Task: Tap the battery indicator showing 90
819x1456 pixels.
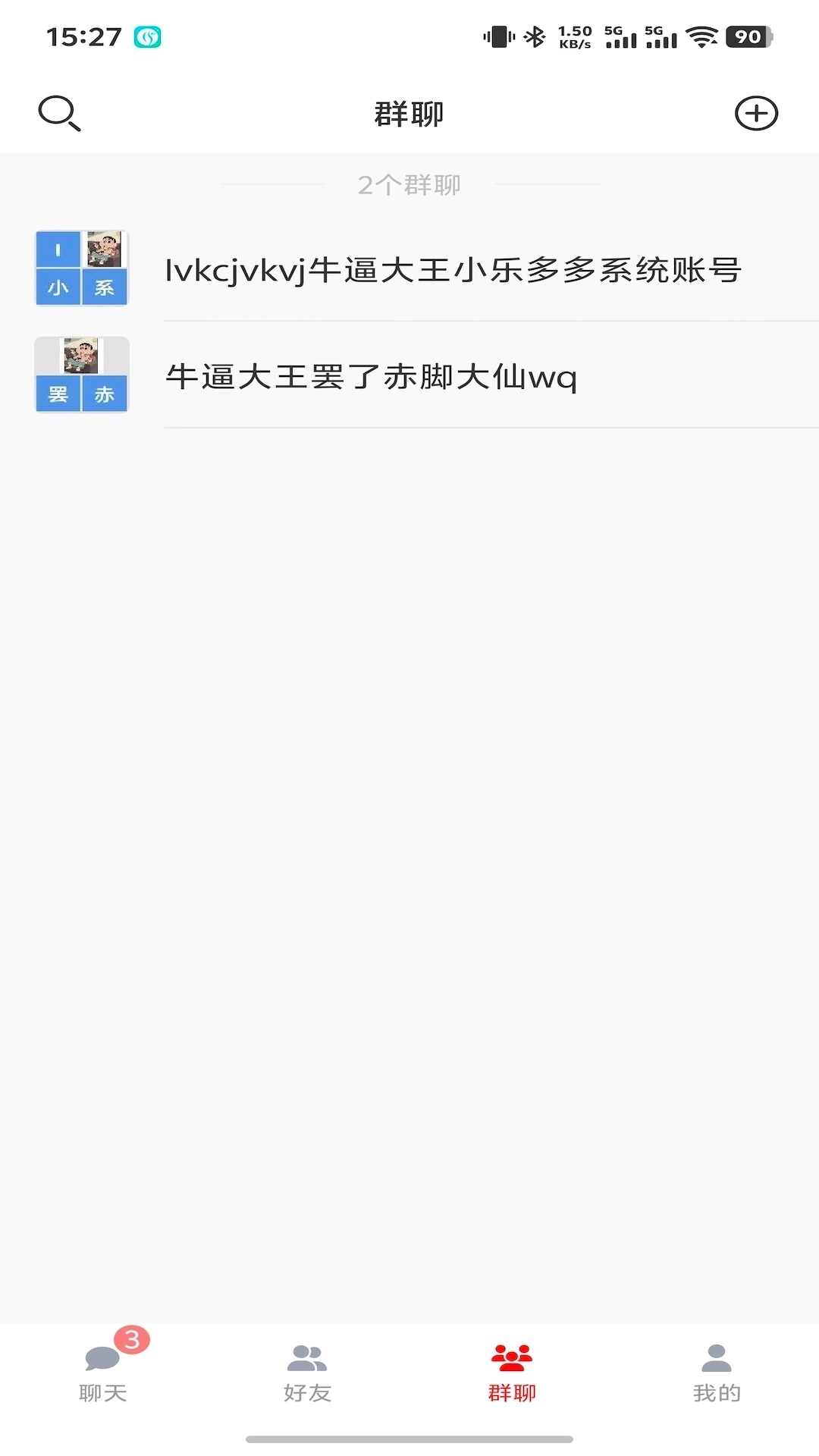Action: click(x=747, y=36)
